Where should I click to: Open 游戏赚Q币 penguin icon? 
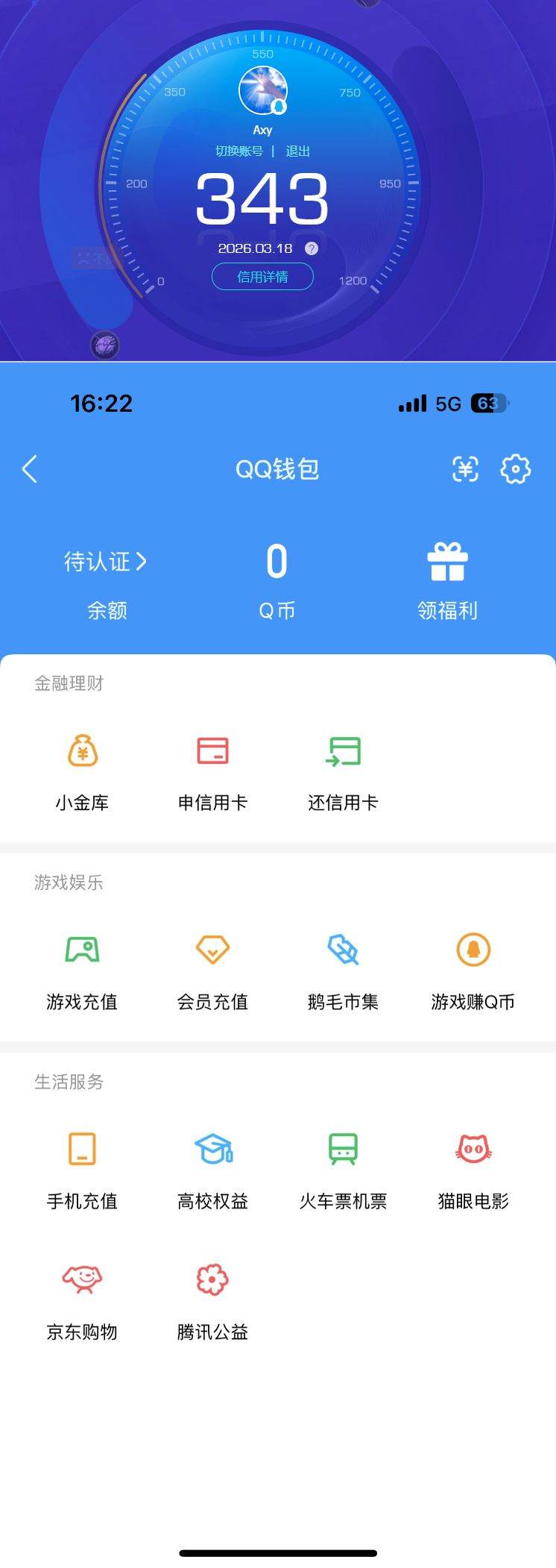coord(473,950)
